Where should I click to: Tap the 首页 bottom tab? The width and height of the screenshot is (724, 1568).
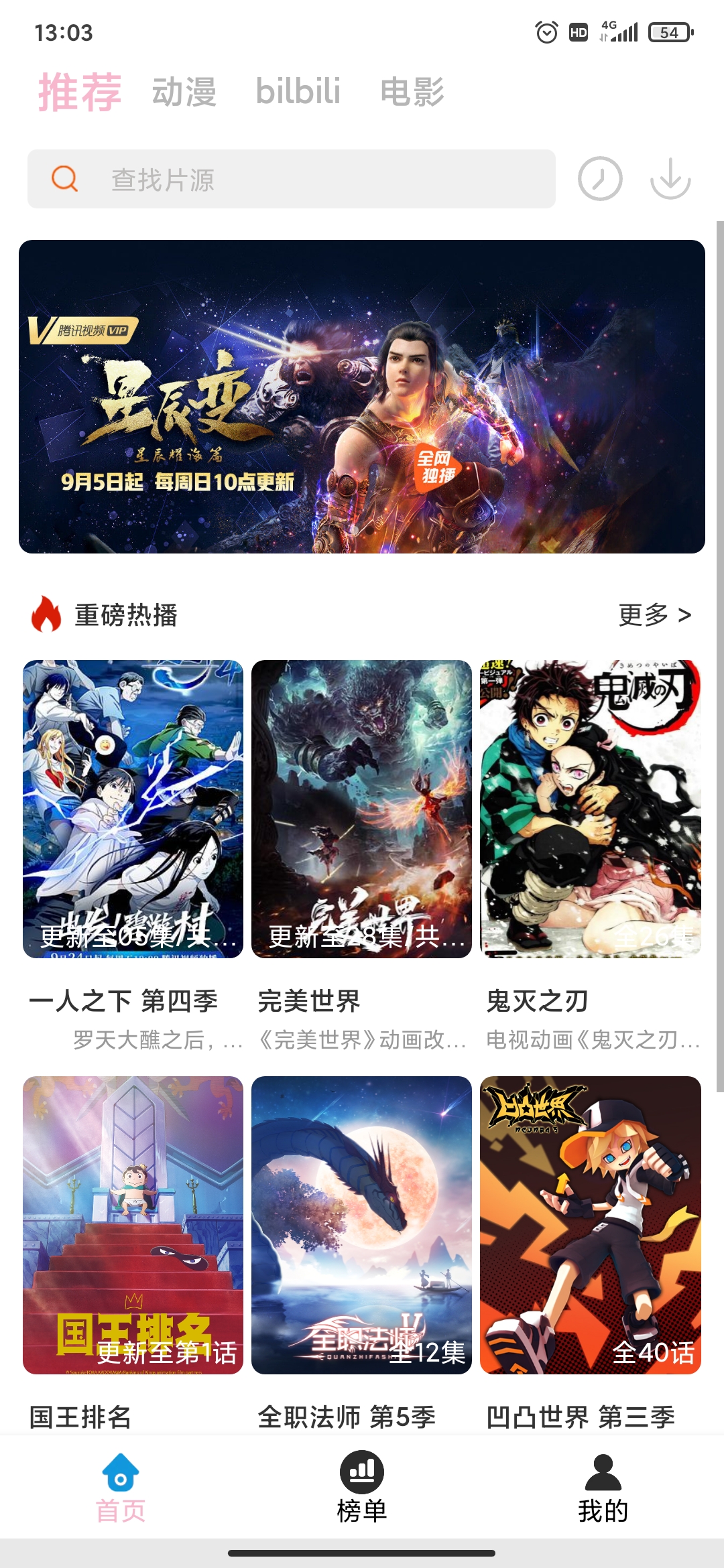(121, 1486)
